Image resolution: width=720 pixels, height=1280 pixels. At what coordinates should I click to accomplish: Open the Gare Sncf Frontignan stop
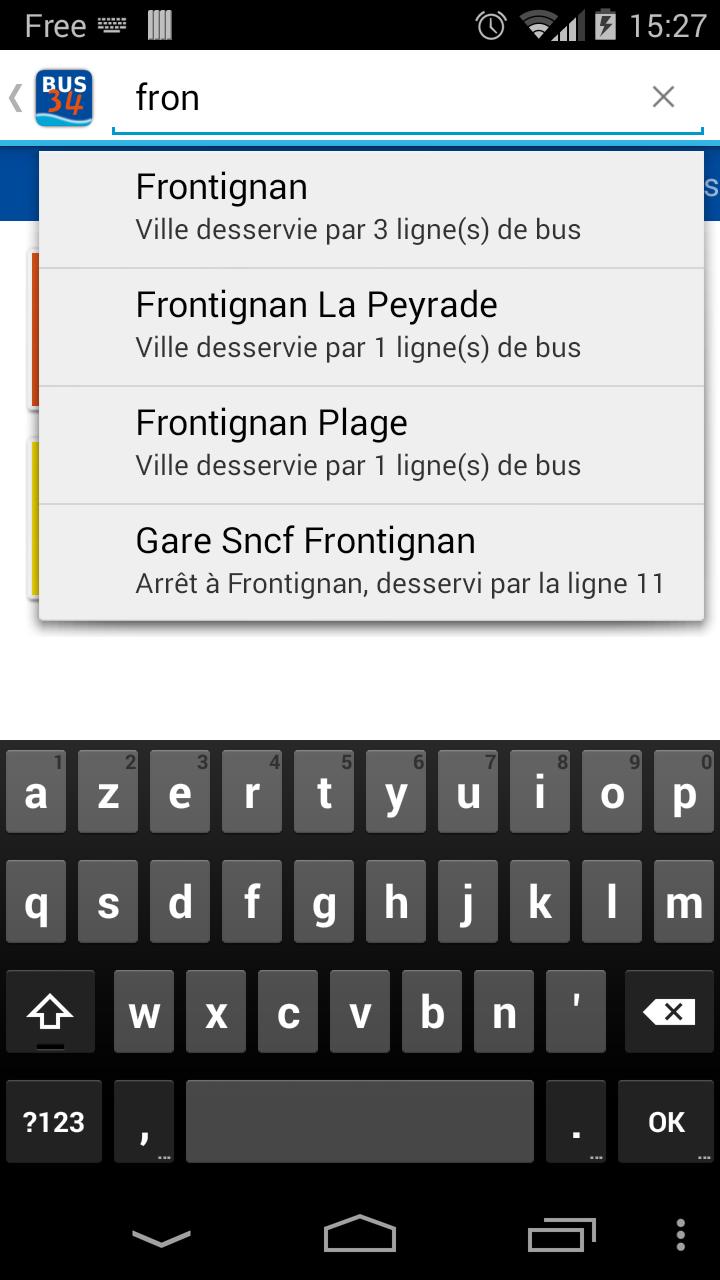371,561
